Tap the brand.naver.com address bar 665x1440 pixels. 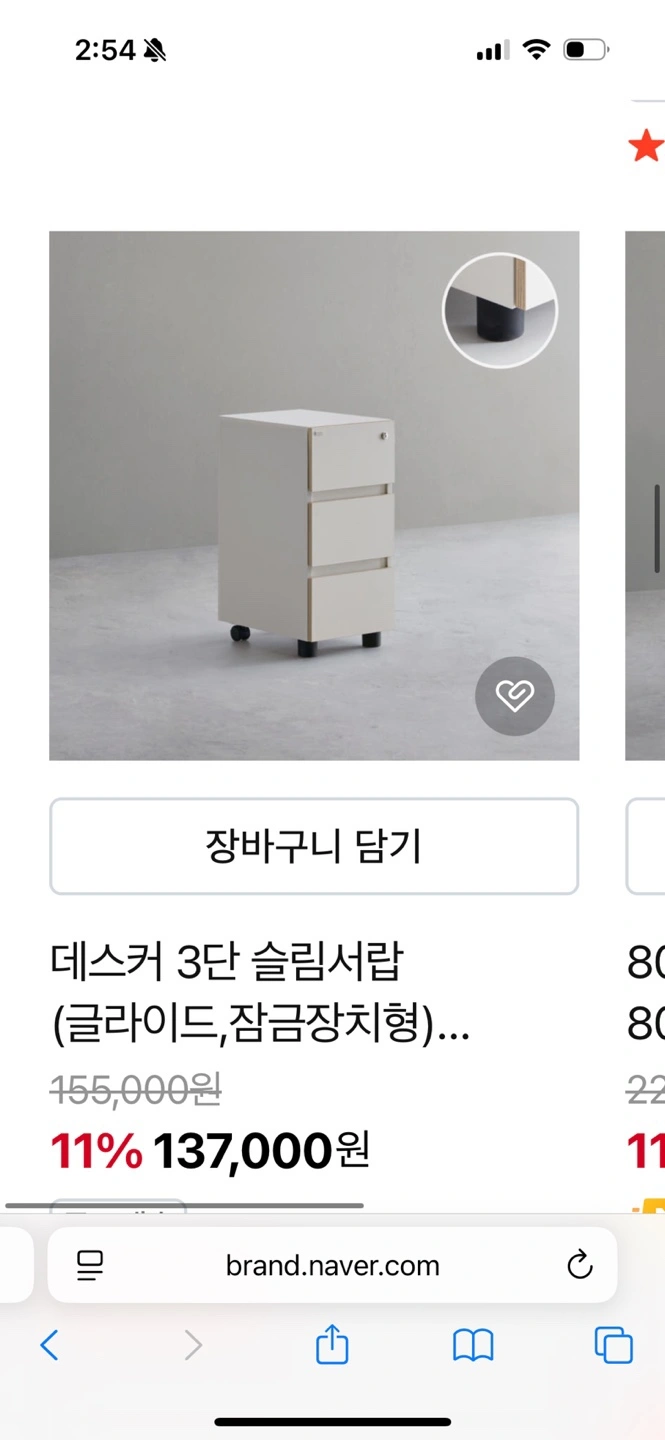(332, 1265)
